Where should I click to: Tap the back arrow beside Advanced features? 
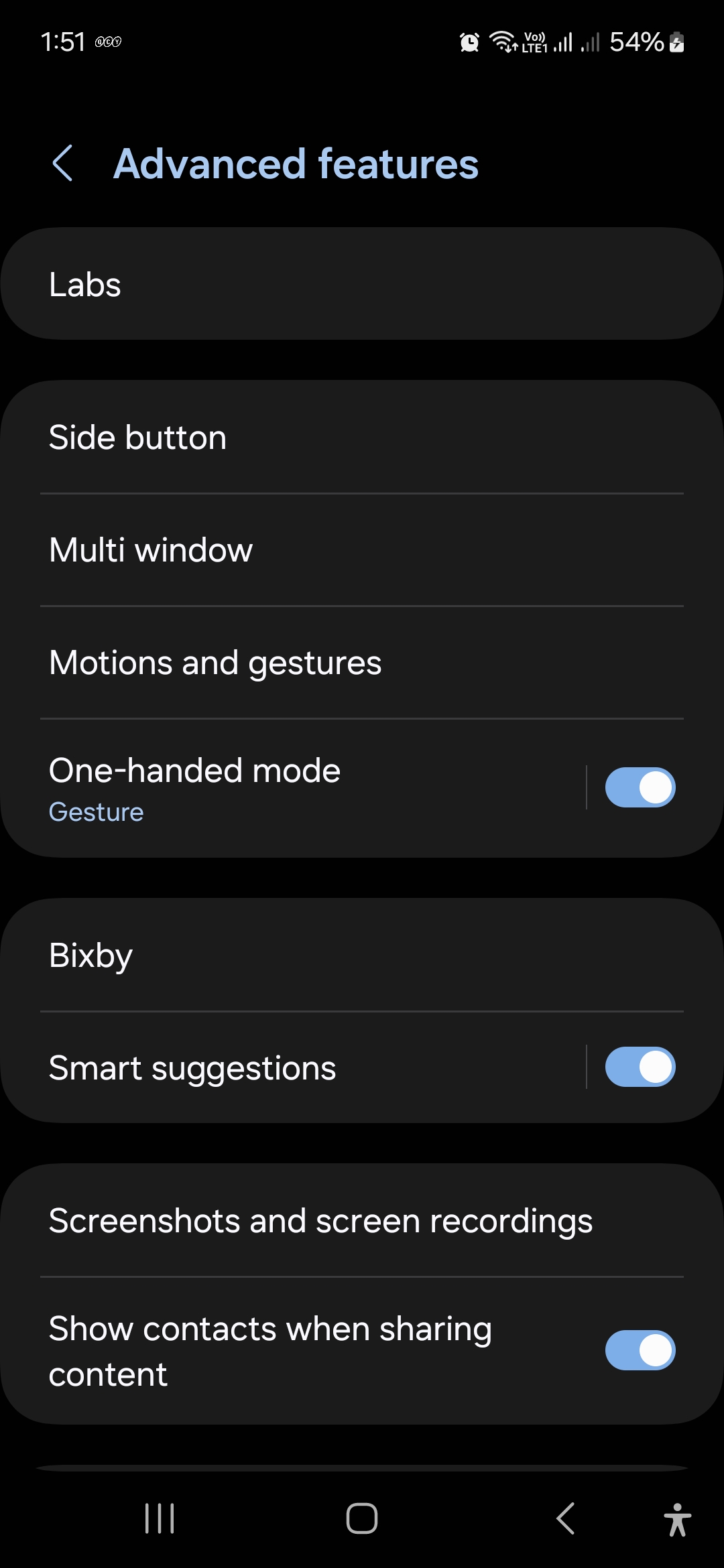click(63, 163)
